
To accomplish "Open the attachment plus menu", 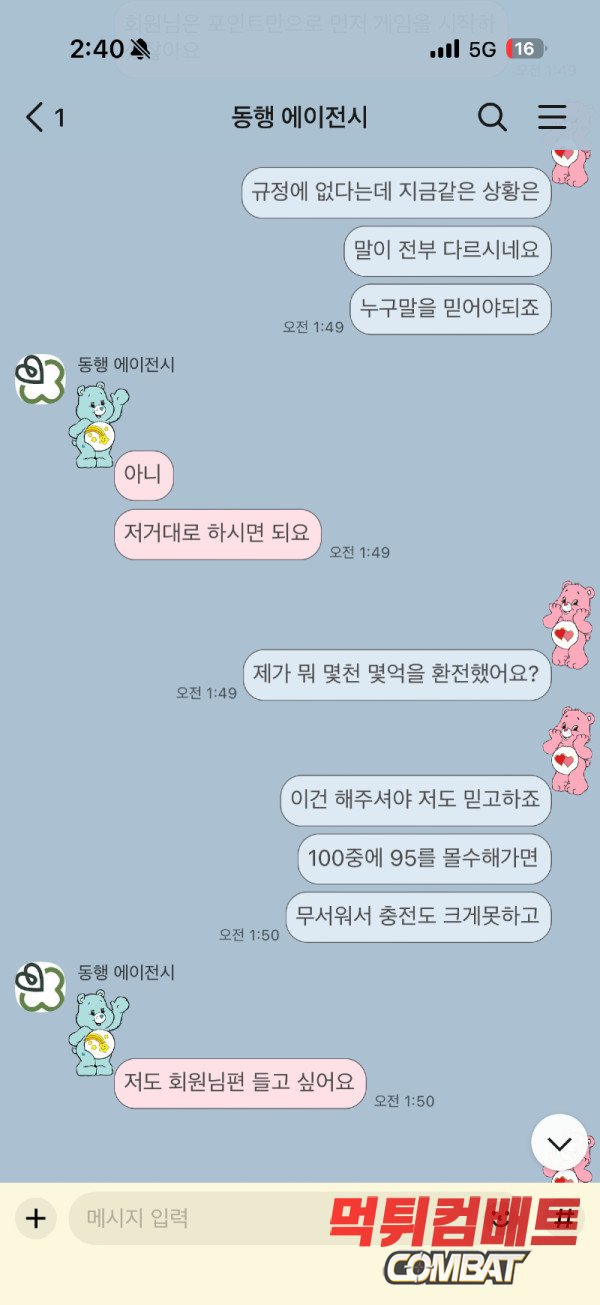I will [x=36, y=1218].
